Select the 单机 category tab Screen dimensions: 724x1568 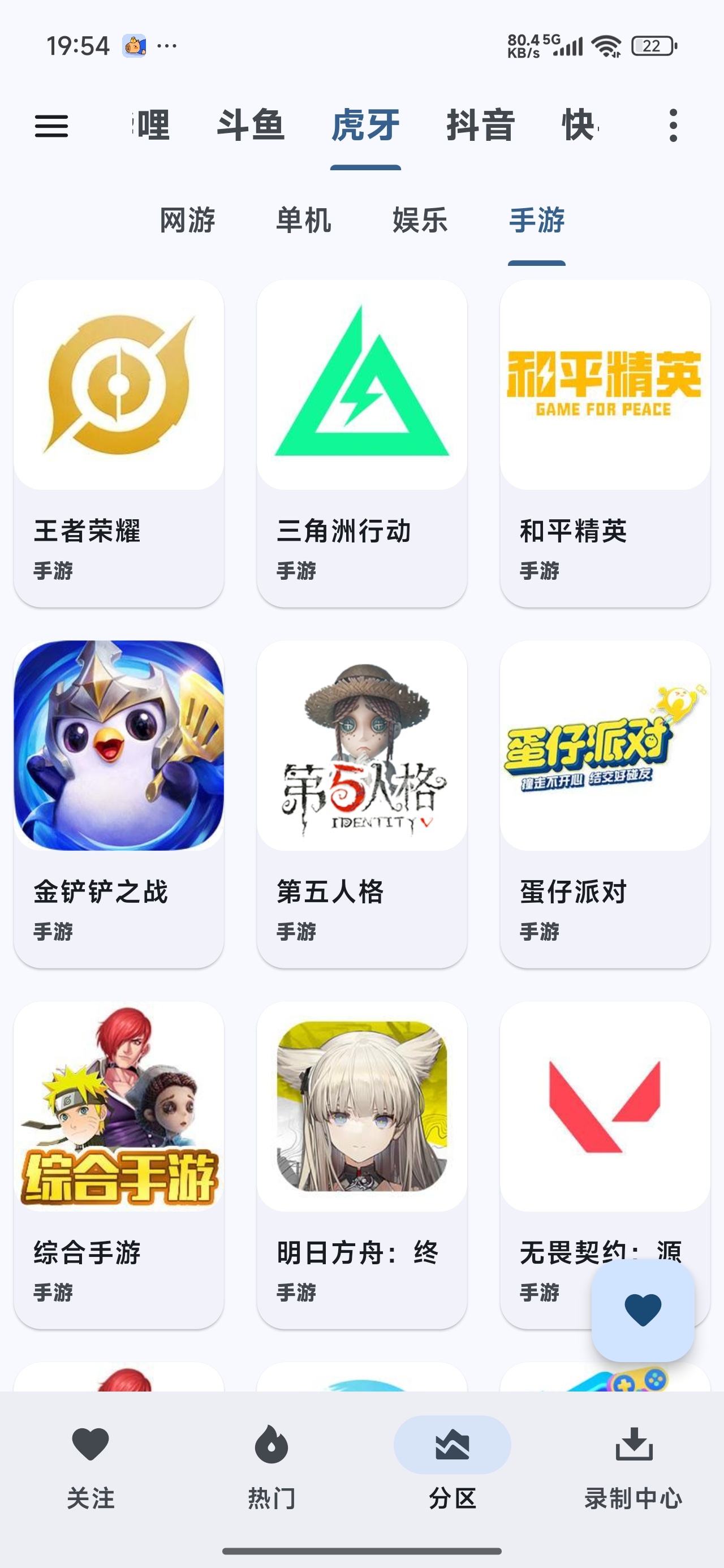point(303,221)
